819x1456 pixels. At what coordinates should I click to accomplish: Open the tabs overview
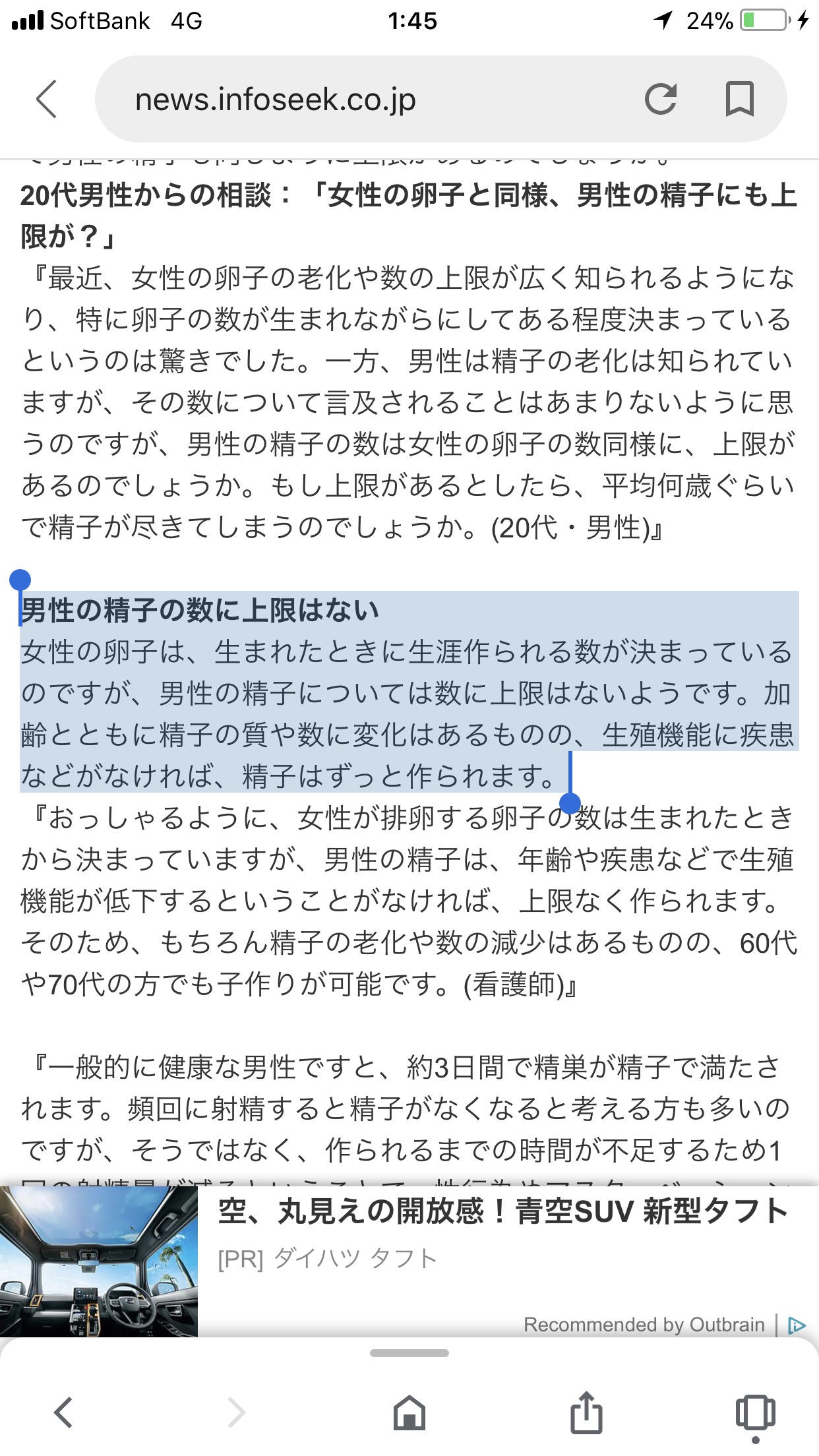[755, 1412]
